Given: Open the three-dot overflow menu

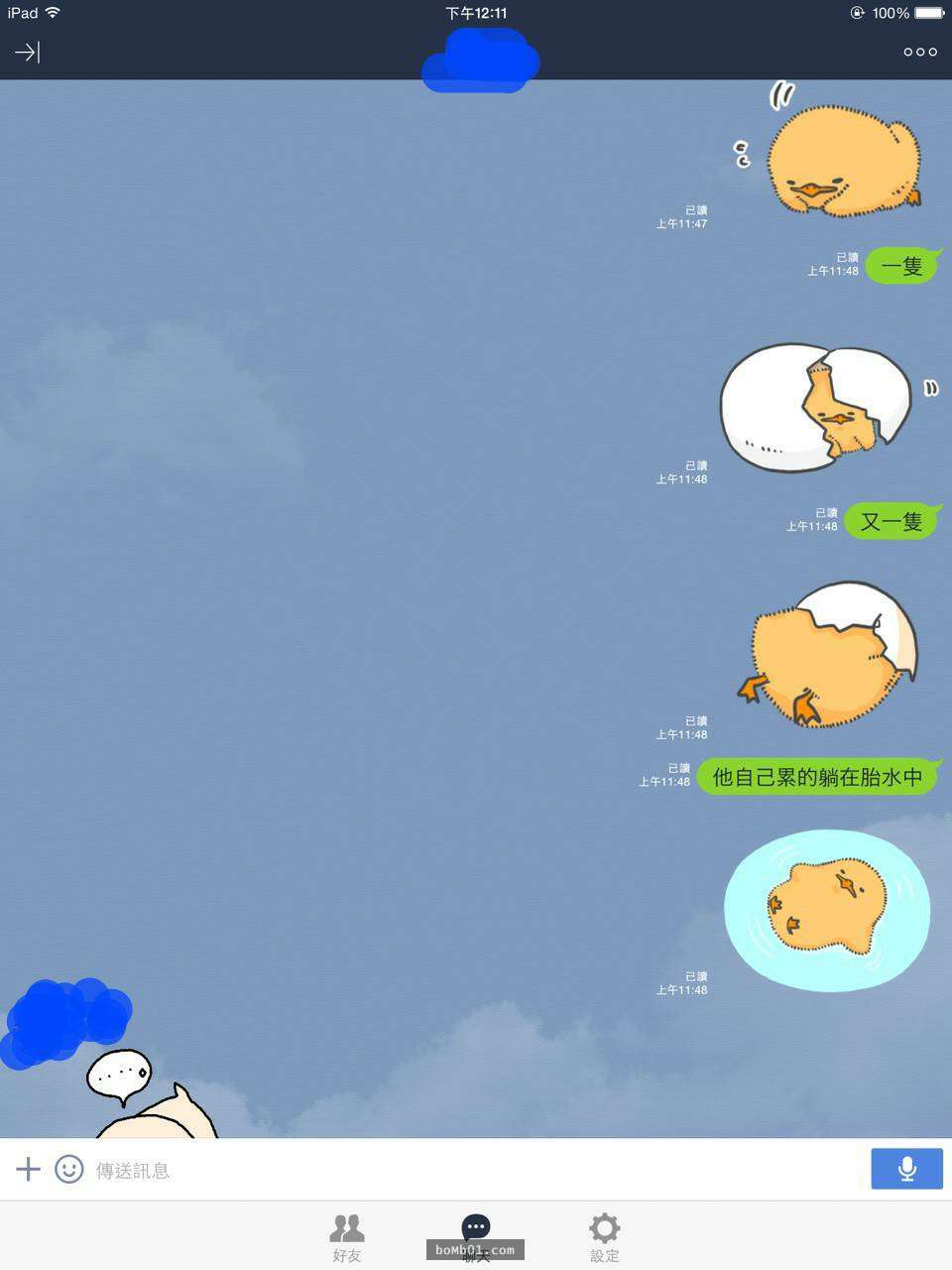Looking at the screenshot, I should click(919, 52).
